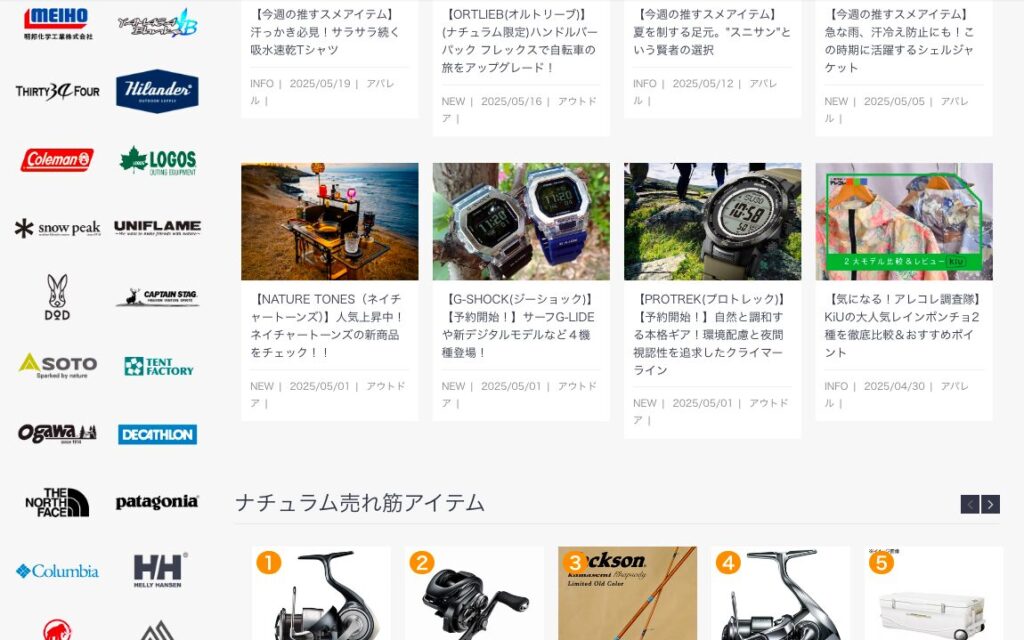
Task: Open the THE NORTH FACE brand page
Action: [x=57, y=502]
